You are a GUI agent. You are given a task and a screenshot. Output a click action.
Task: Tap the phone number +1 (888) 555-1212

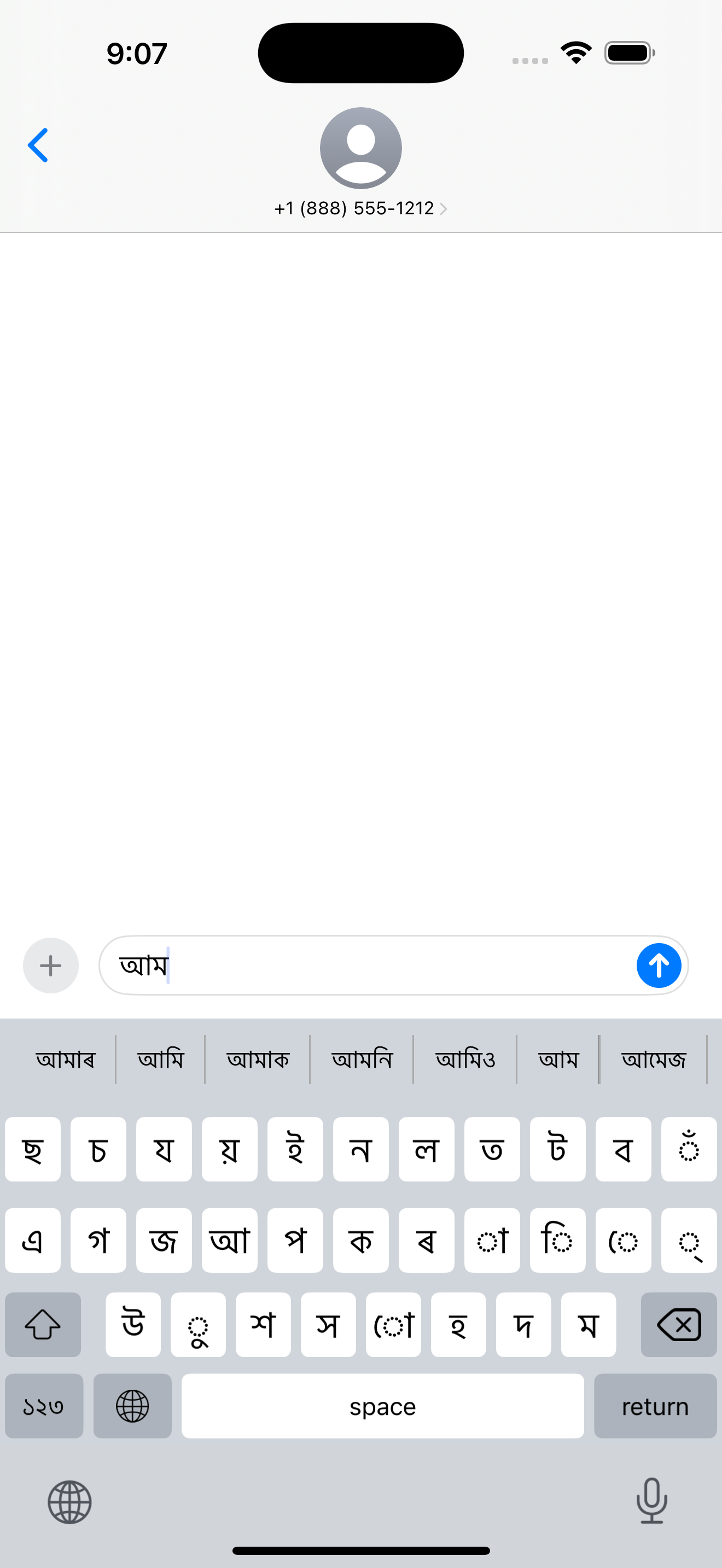tap(354, 208)
